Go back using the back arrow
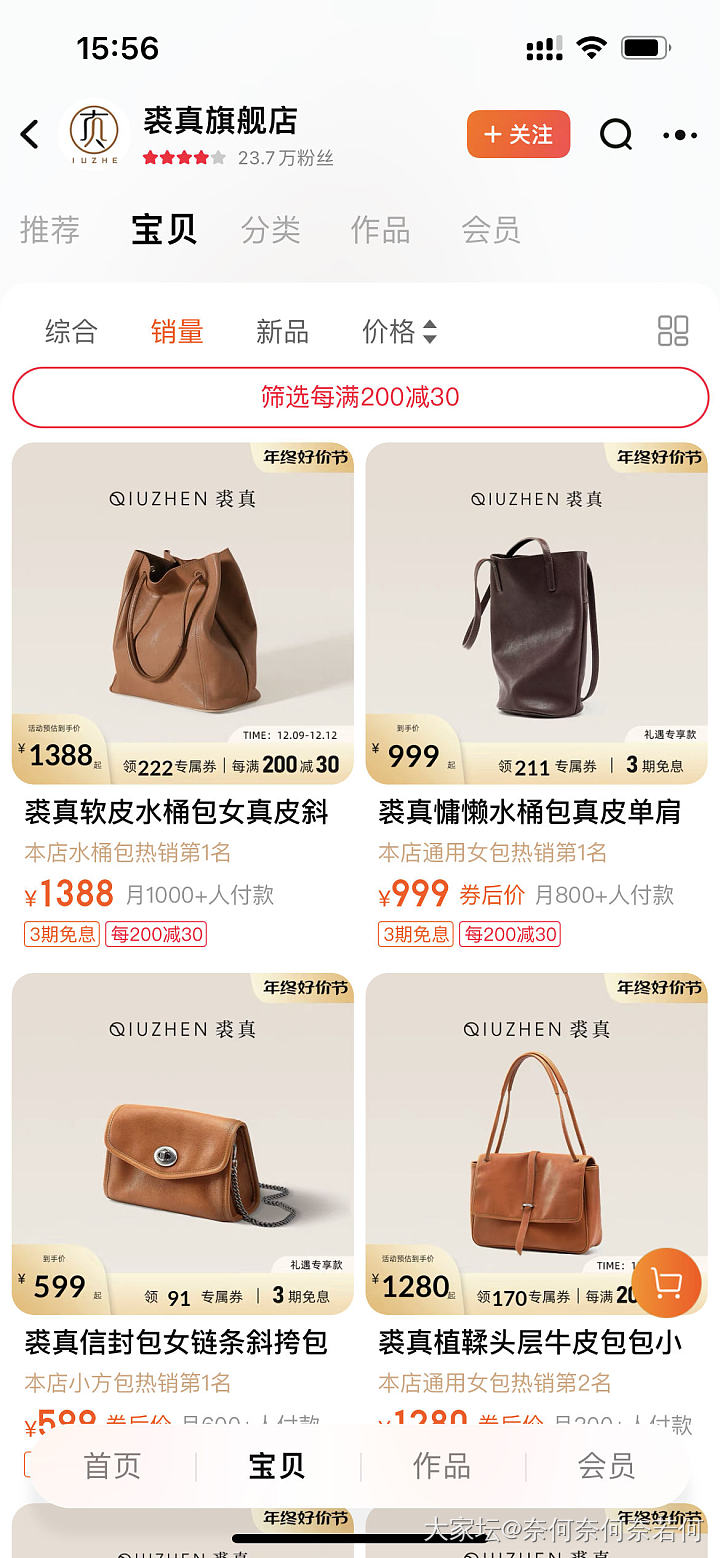This screenshot has width=720, height=1558. (x=30, y=134)
